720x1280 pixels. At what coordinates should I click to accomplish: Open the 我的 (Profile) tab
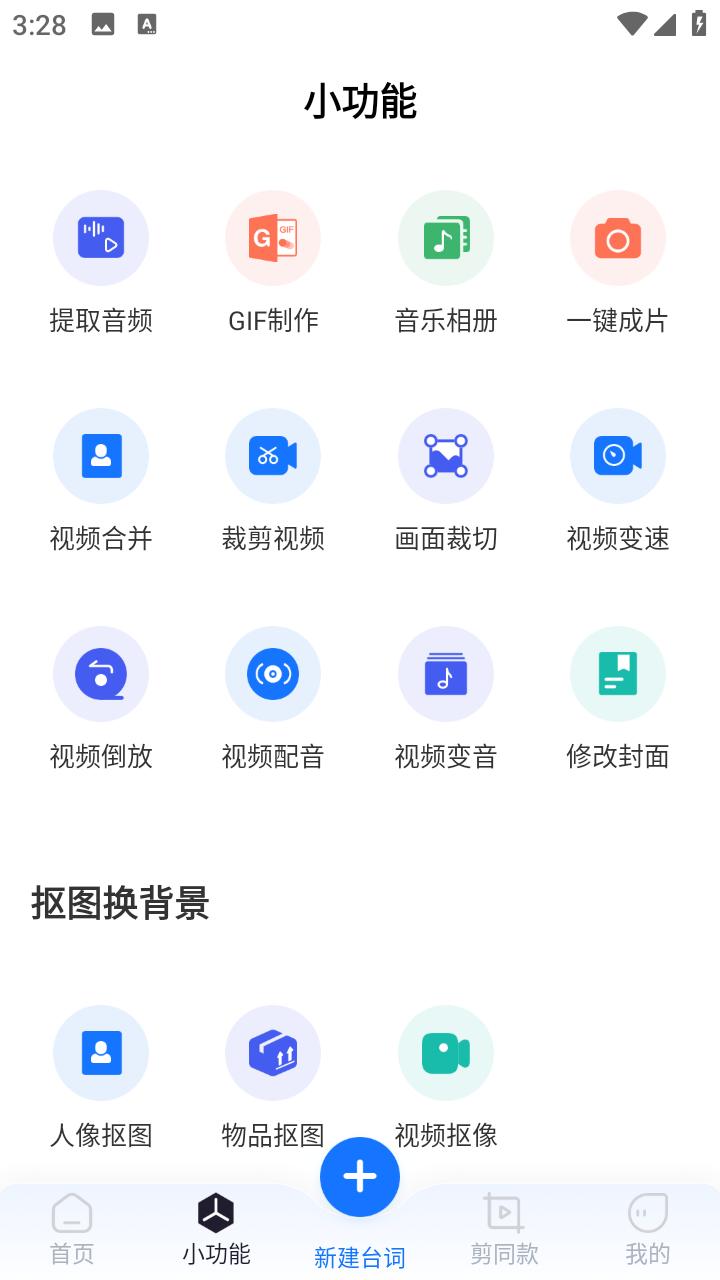(x=648, y=1228)
